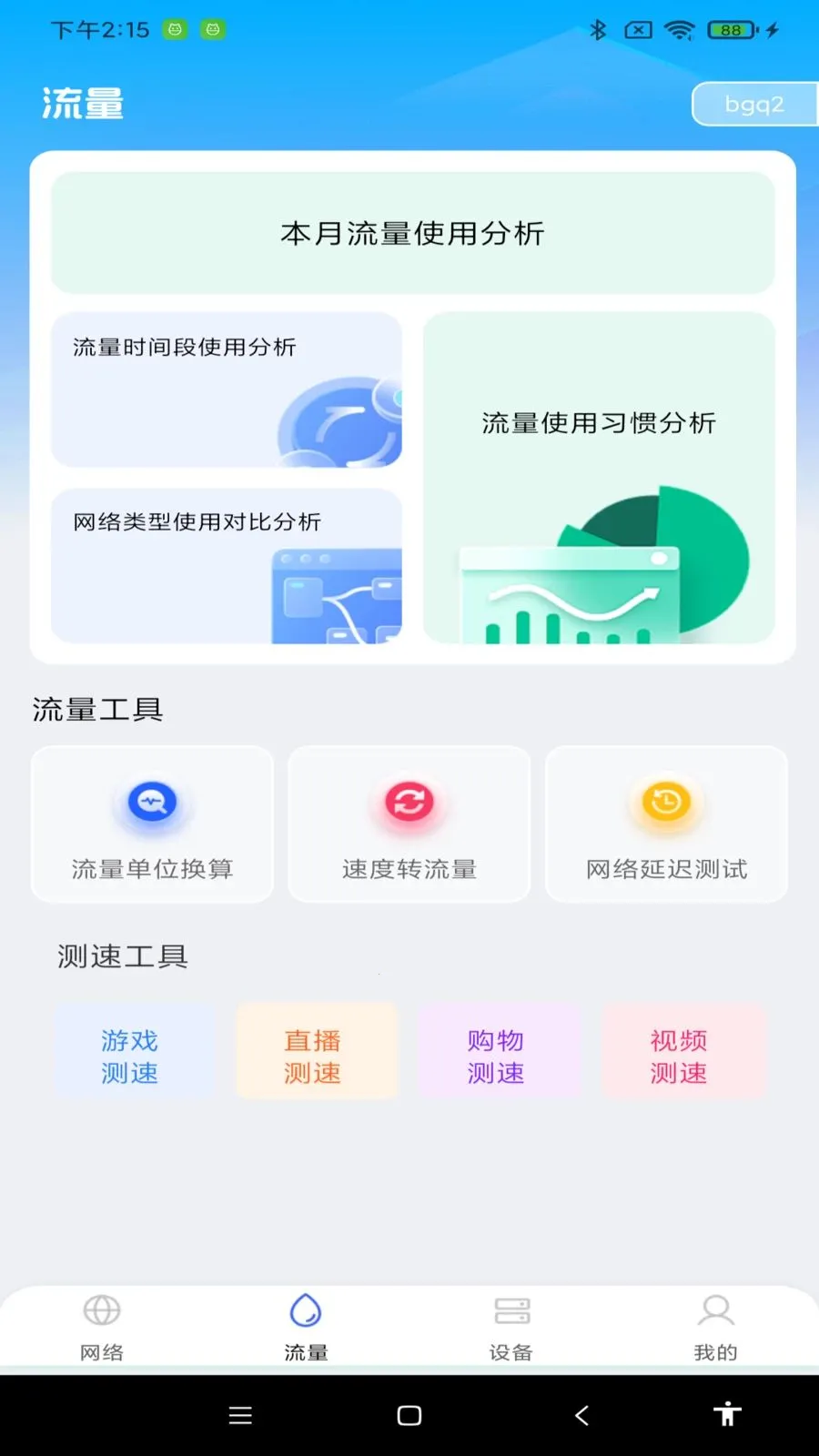Launch 网络延迟测试 tool

666,824
